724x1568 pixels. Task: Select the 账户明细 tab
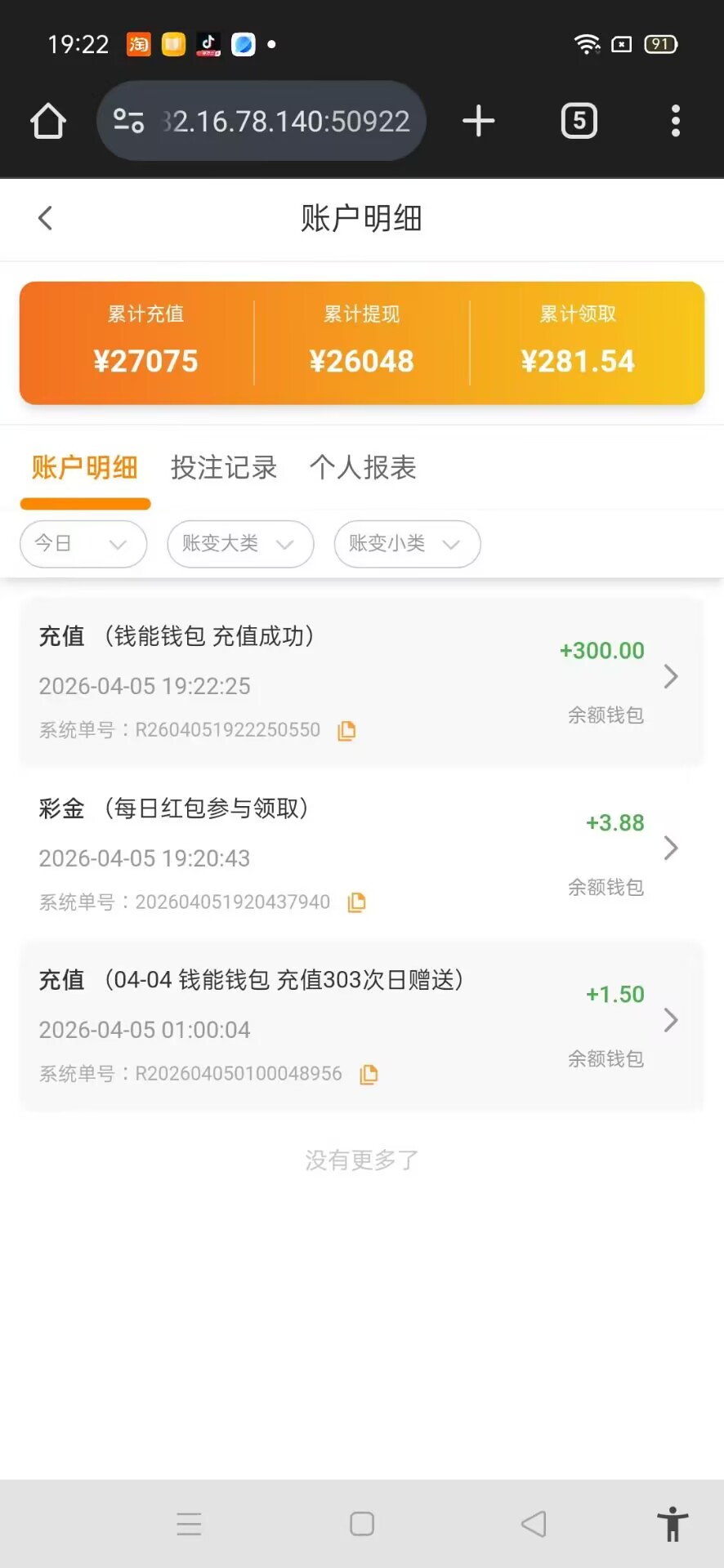[x=85, y=468]
